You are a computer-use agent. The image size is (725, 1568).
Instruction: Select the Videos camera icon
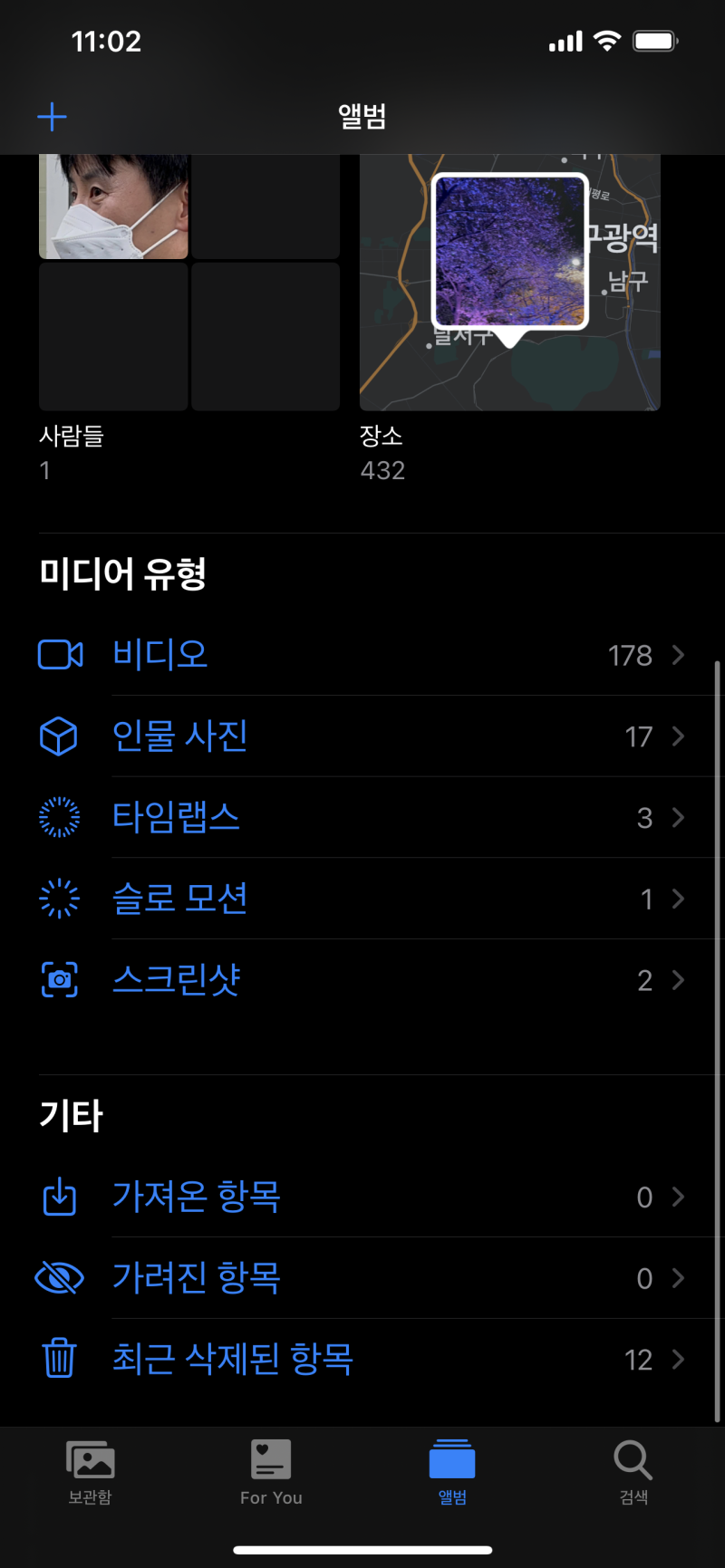pyautogui.click(x=59, y=654)
